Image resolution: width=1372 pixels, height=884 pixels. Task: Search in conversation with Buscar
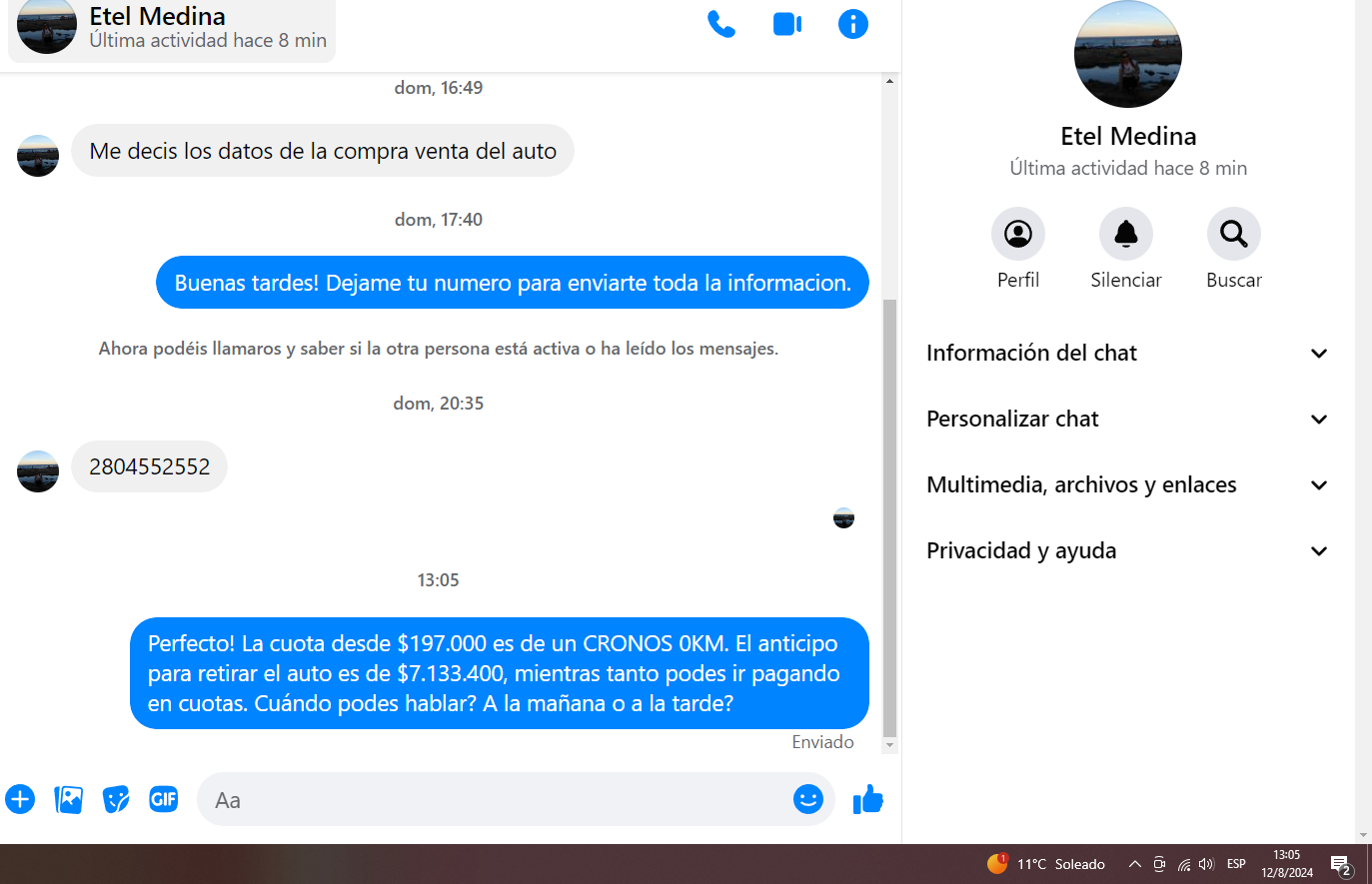tap(1233, 234)
